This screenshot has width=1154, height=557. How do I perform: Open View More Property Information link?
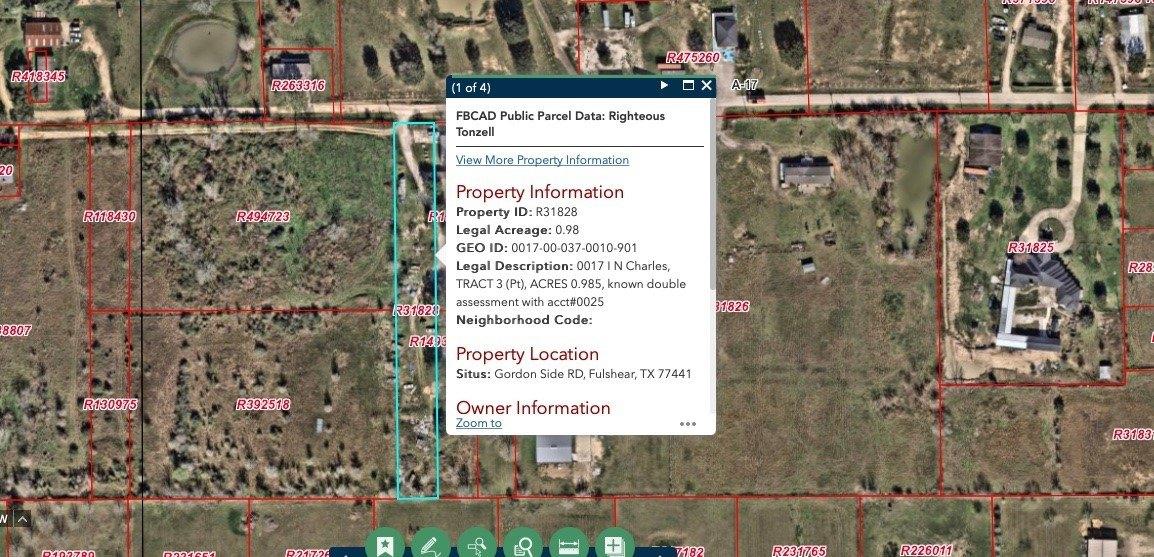coord(542,160)
